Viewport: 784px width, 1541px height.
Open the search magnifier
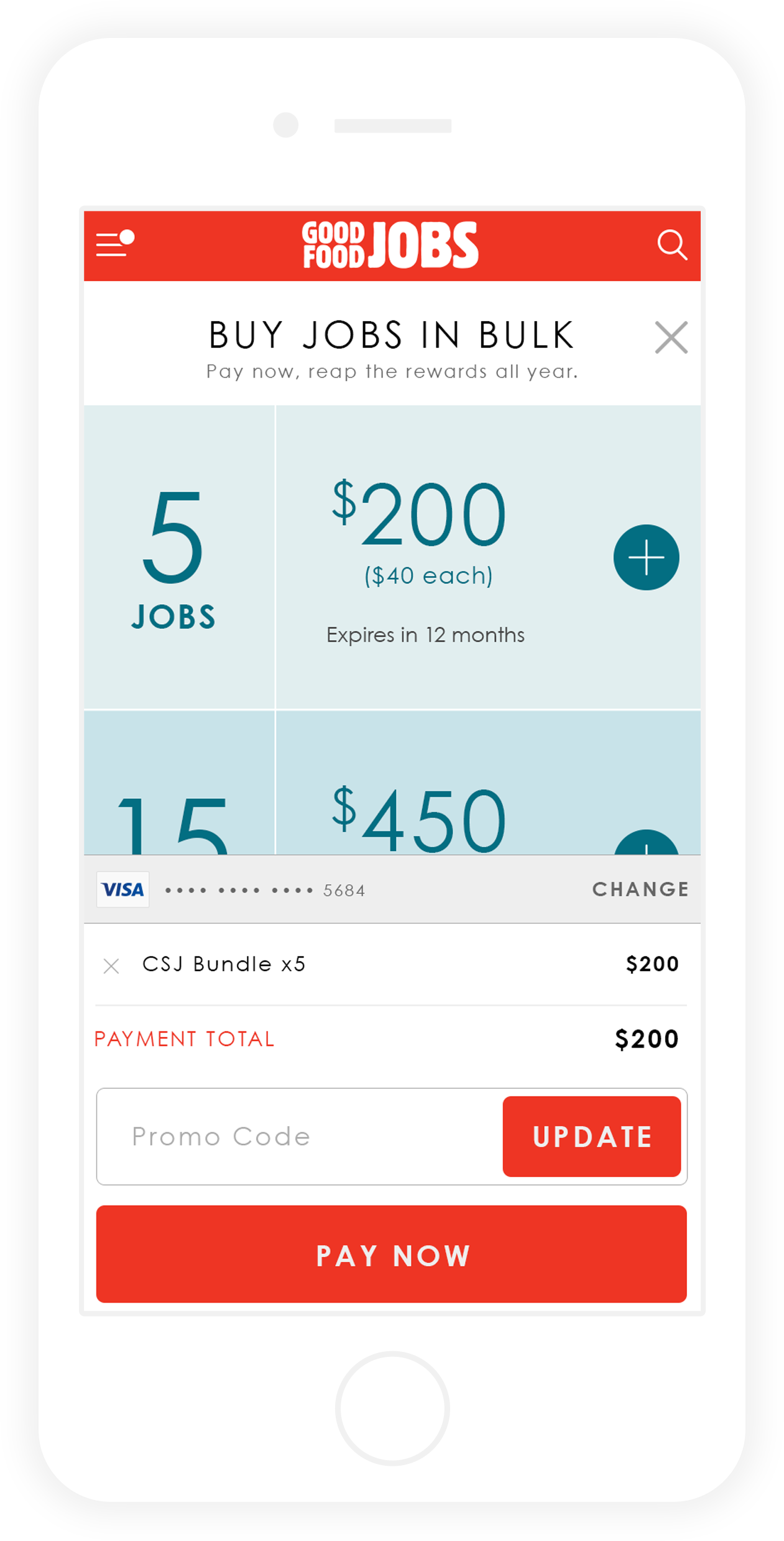672,244
